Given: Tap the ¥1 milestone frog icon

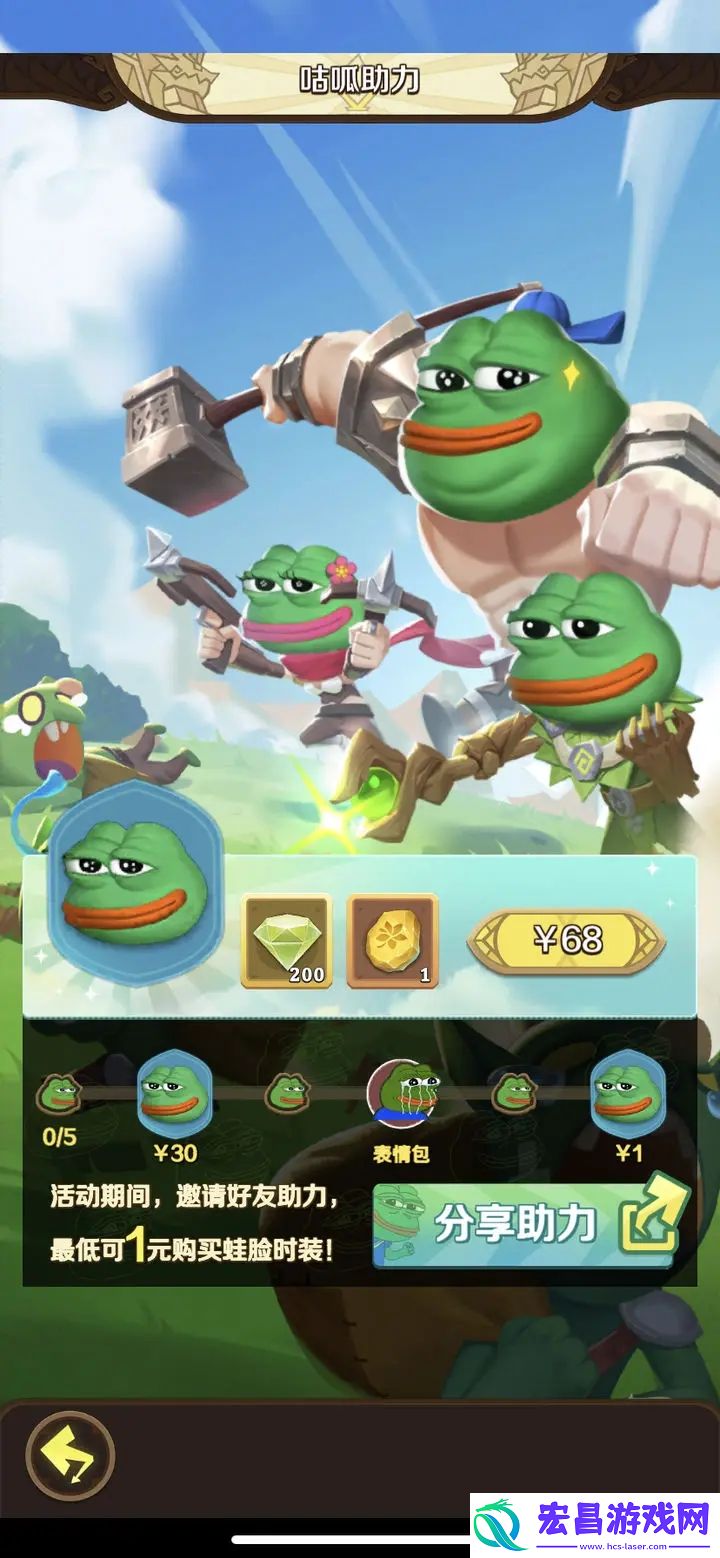Looking at the screenshot, I should pyautogui.click(x=627, y=1091).
